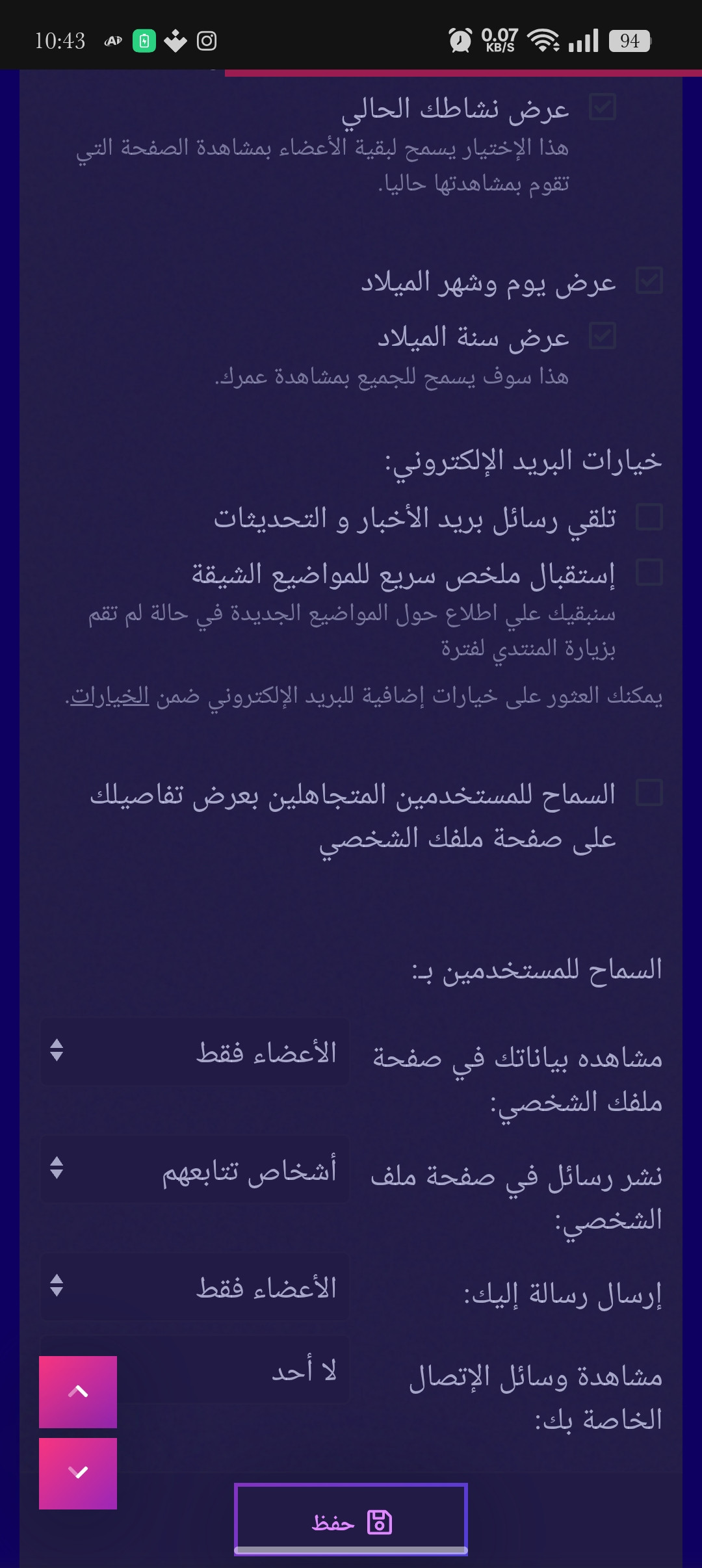The image size is (702, 1568).
Task: Toggle عرض يوم وشهر الميلاد checkbox
Action: coord(649,281)
